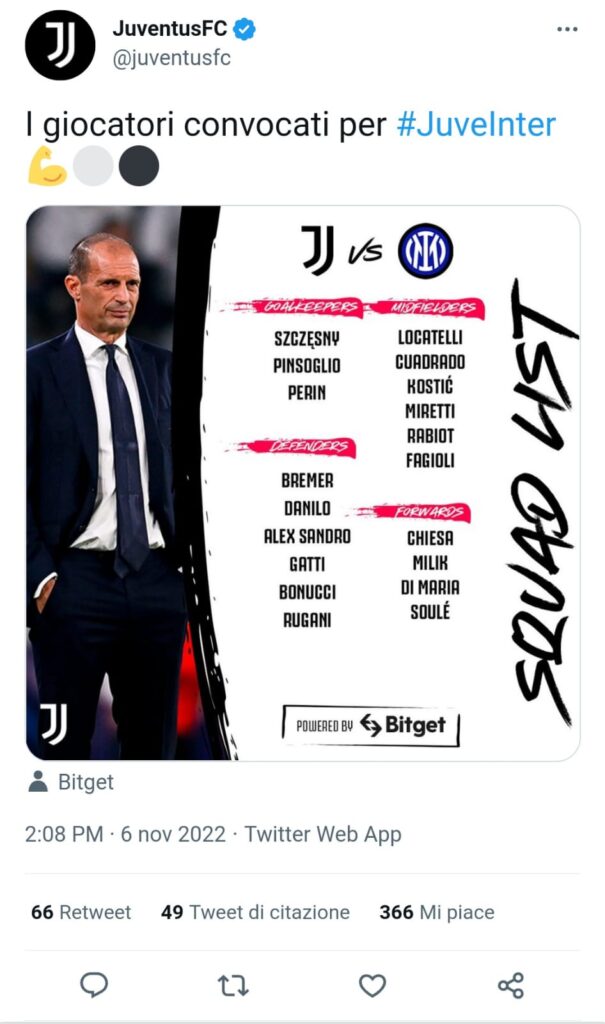View the 49 quote tweets
The width and height of the screenshot is (605, 1024).
coord(255,912)
